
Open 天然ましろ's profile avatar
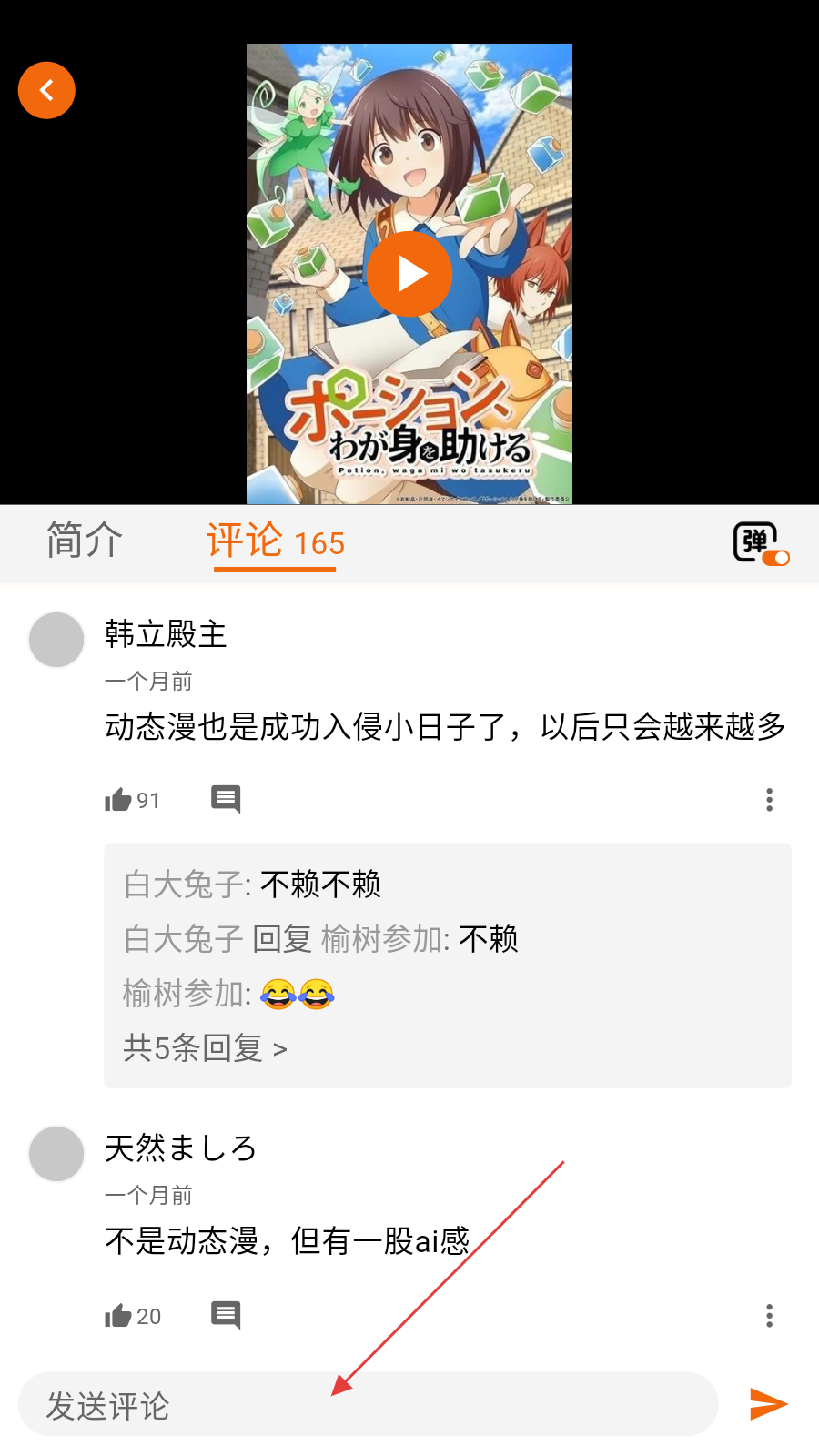(56, 1154)
